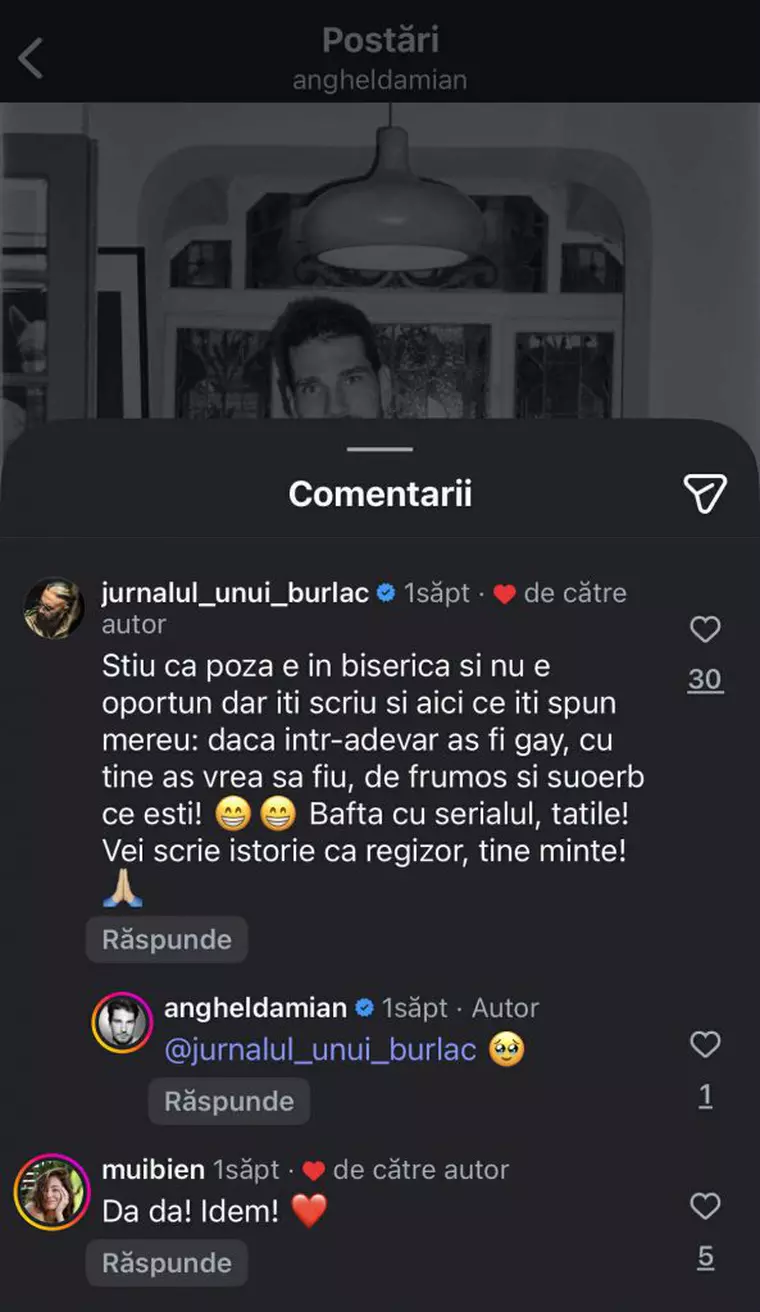
Task: Open the share arrow on the comments sheet
Action: tap(706, 491)
